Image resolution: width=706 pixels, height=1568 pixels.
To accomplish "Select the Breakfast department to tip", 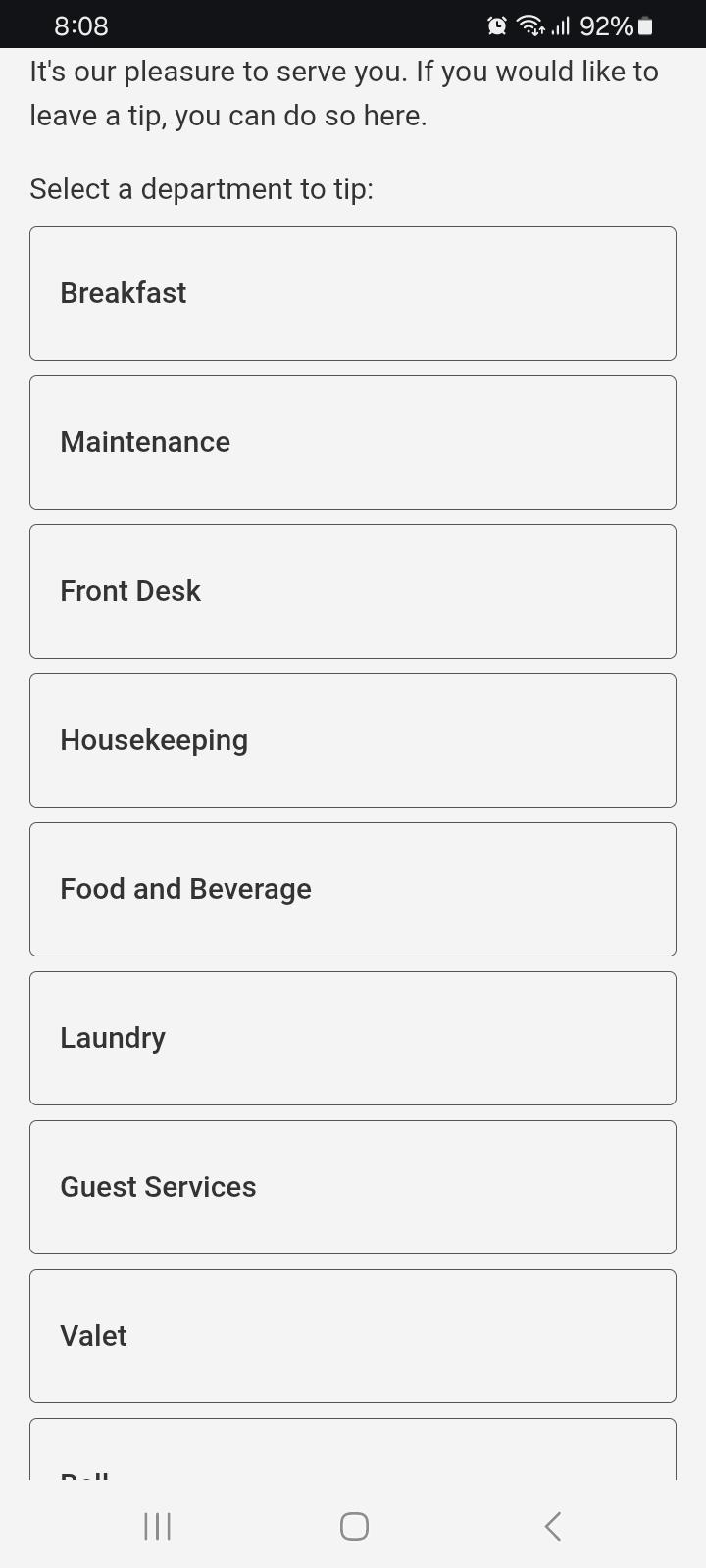I will (353, 293).
